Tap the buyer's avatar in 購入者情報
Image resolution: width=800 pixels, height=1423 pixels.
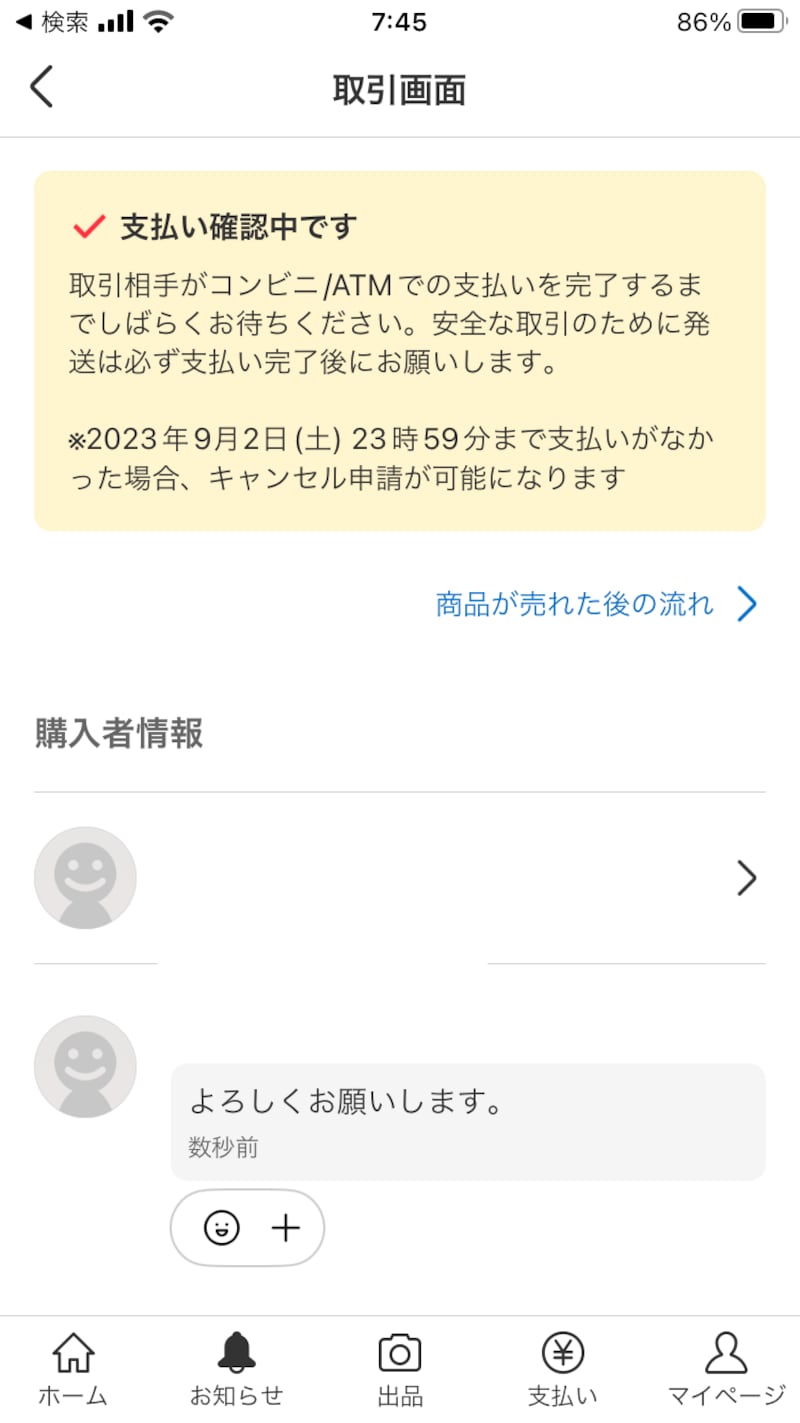(x=85, y=878)
